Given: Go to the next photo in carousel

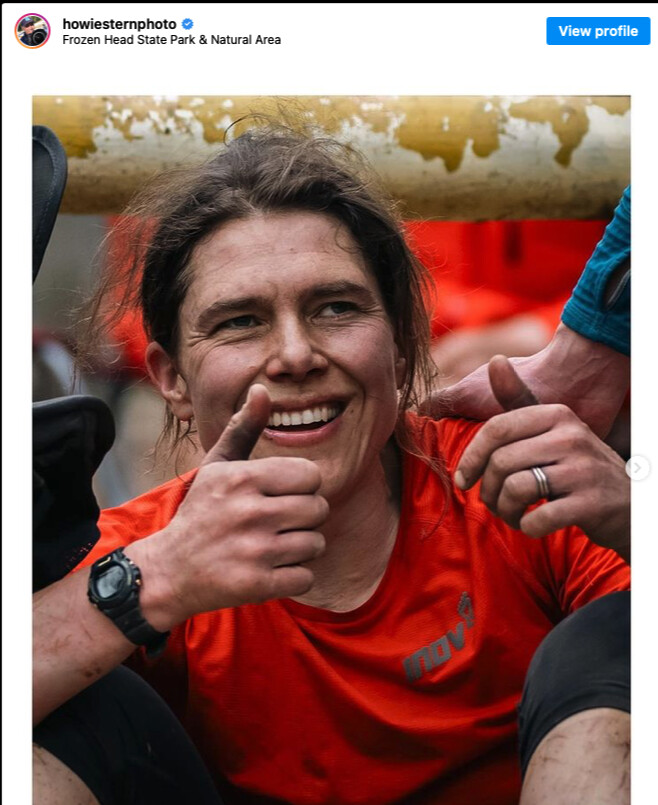Looking at the screenshot, I should (x=637, y=468).
